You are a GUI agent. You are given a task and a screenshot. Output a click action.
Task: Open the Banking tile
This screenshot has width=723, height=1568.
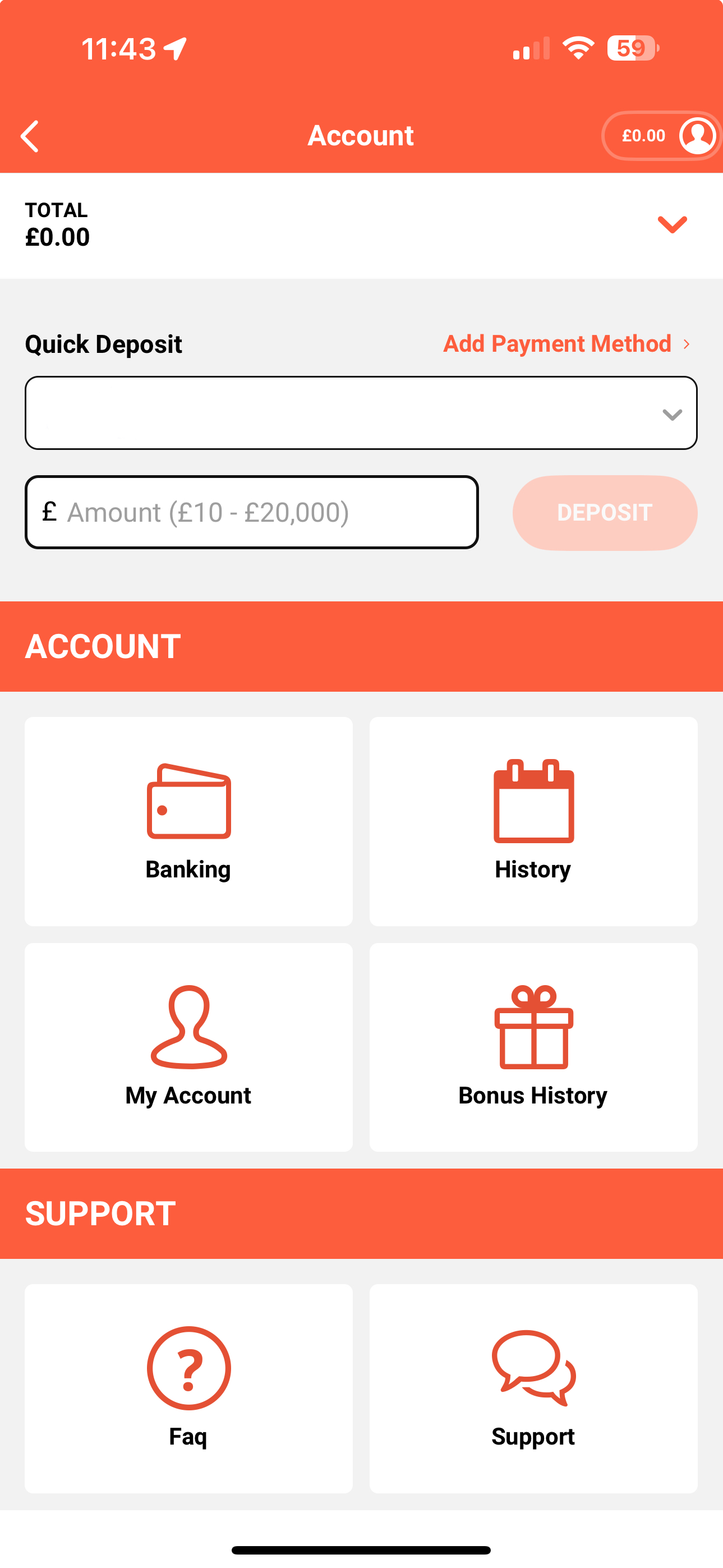coord(188,821)
